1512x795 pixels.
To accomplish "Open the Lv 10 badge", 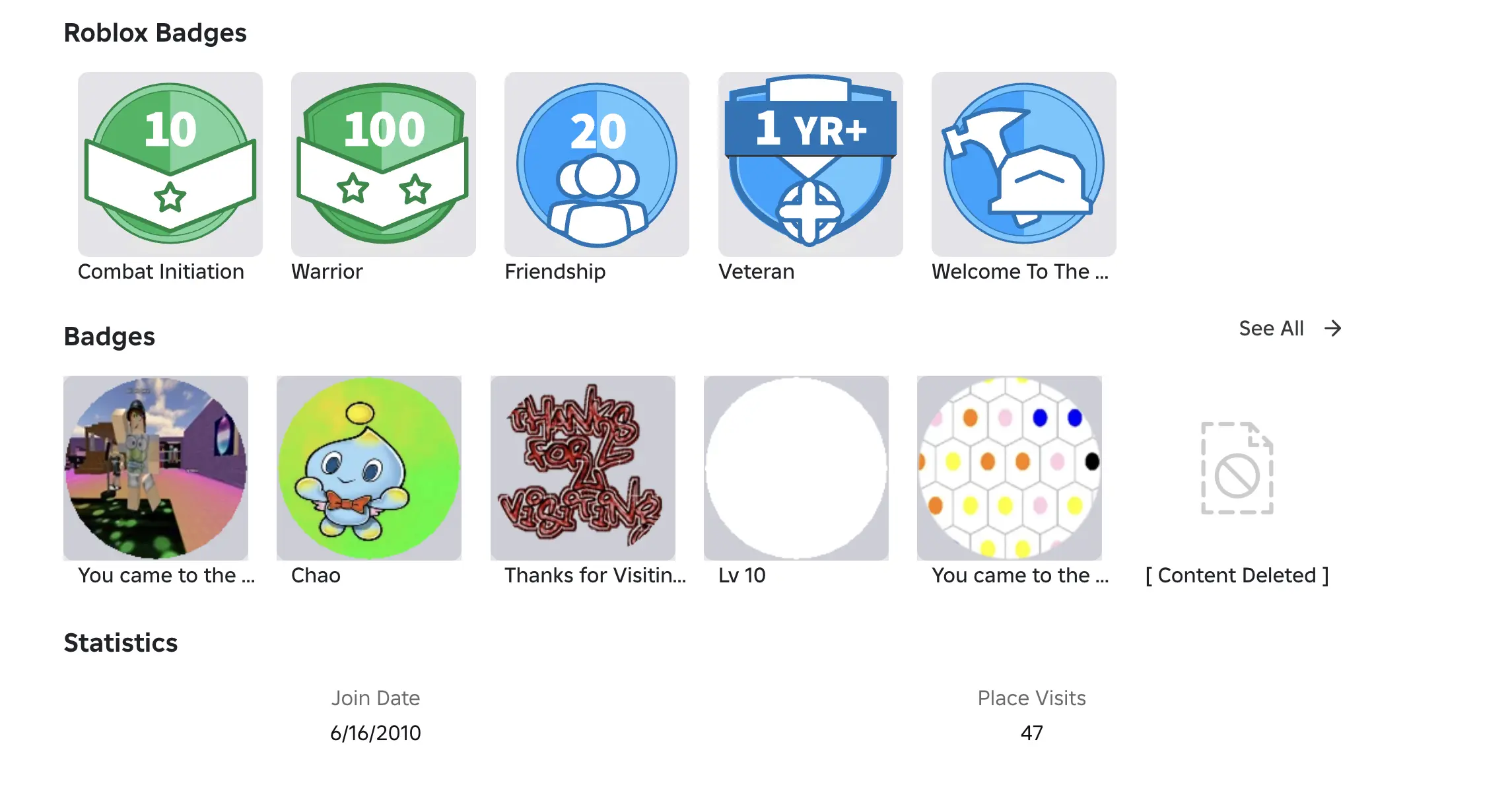I will pos(796,468).
